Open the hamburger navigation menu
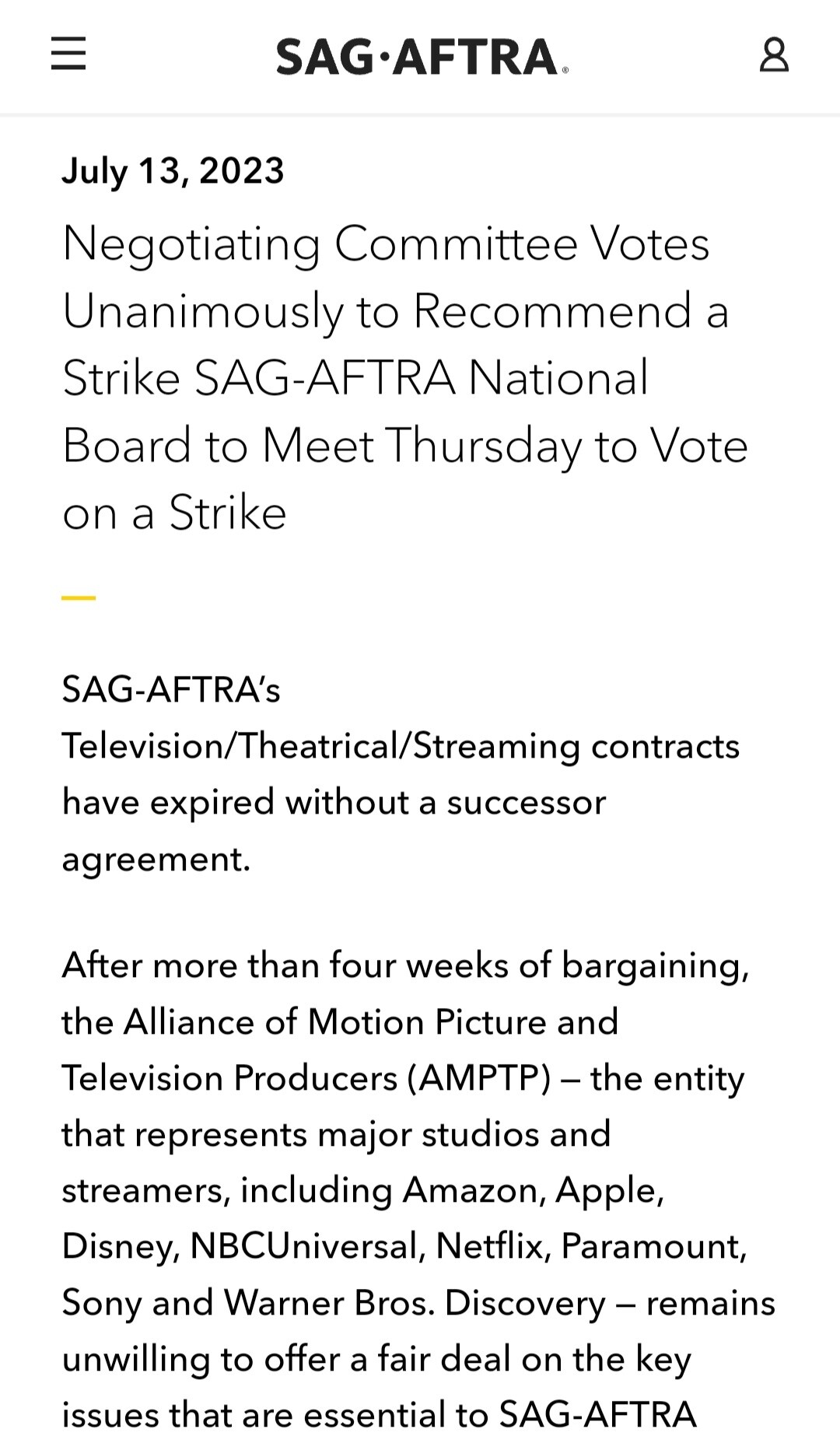840x1436 pixels. pyautogui.click(x=68, y=54)
